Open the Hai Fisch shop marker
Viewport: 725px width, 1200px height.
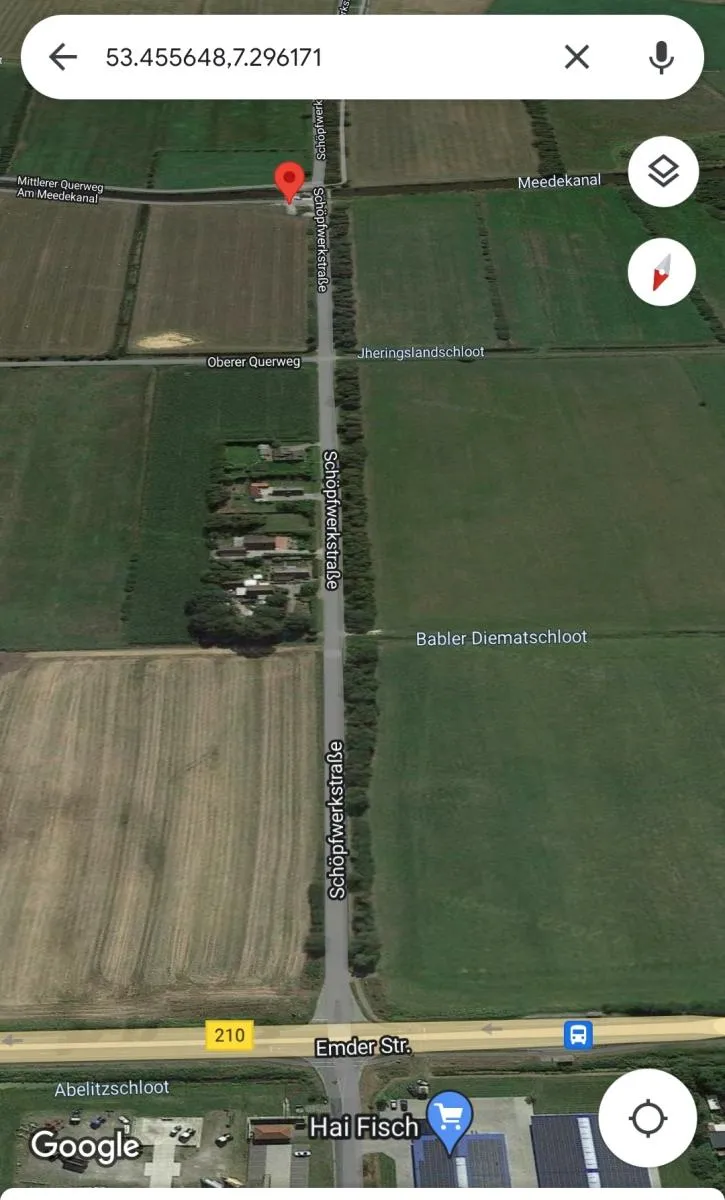tap(449, 1119)
